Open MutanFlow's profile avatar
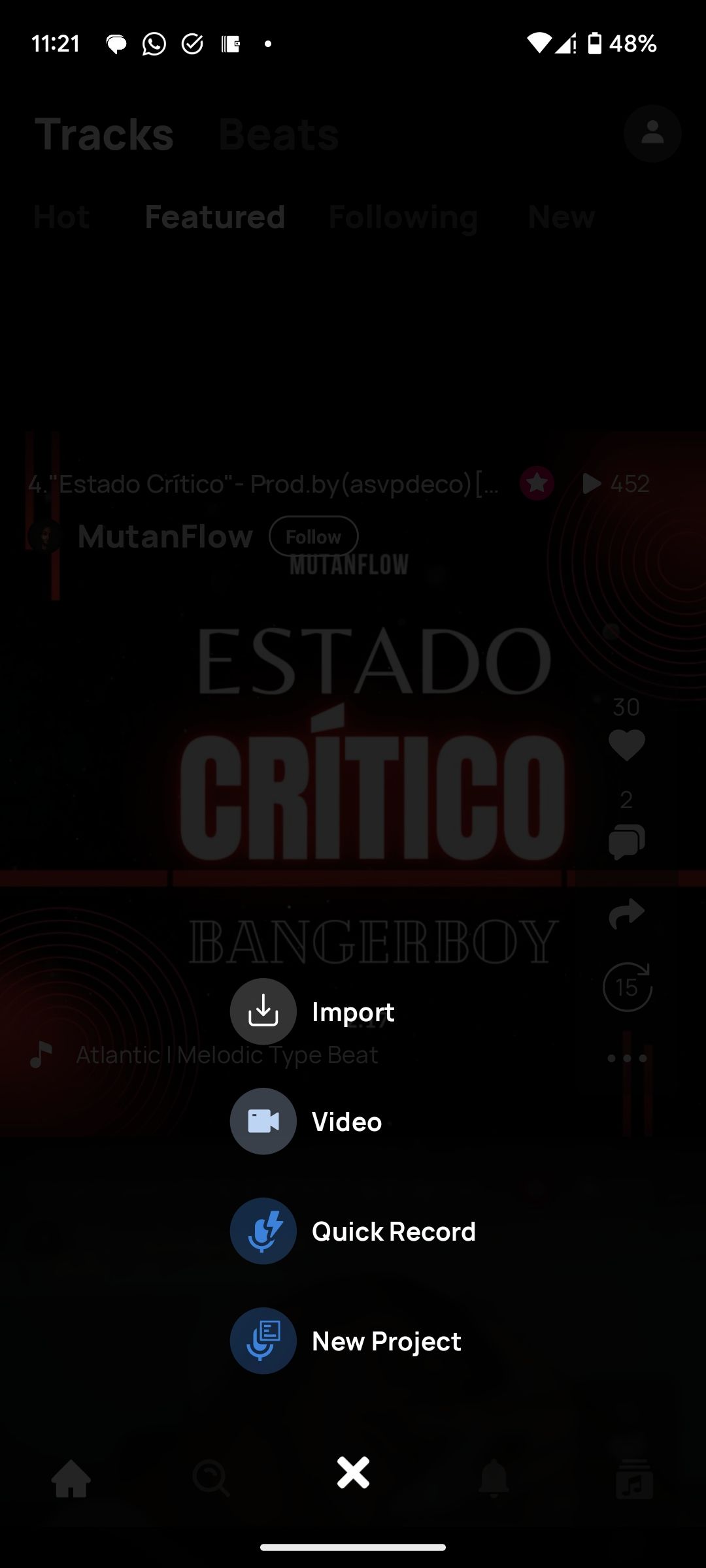Image resolution: width=706 pixels, height=1568 pixels. click(44, 536)
